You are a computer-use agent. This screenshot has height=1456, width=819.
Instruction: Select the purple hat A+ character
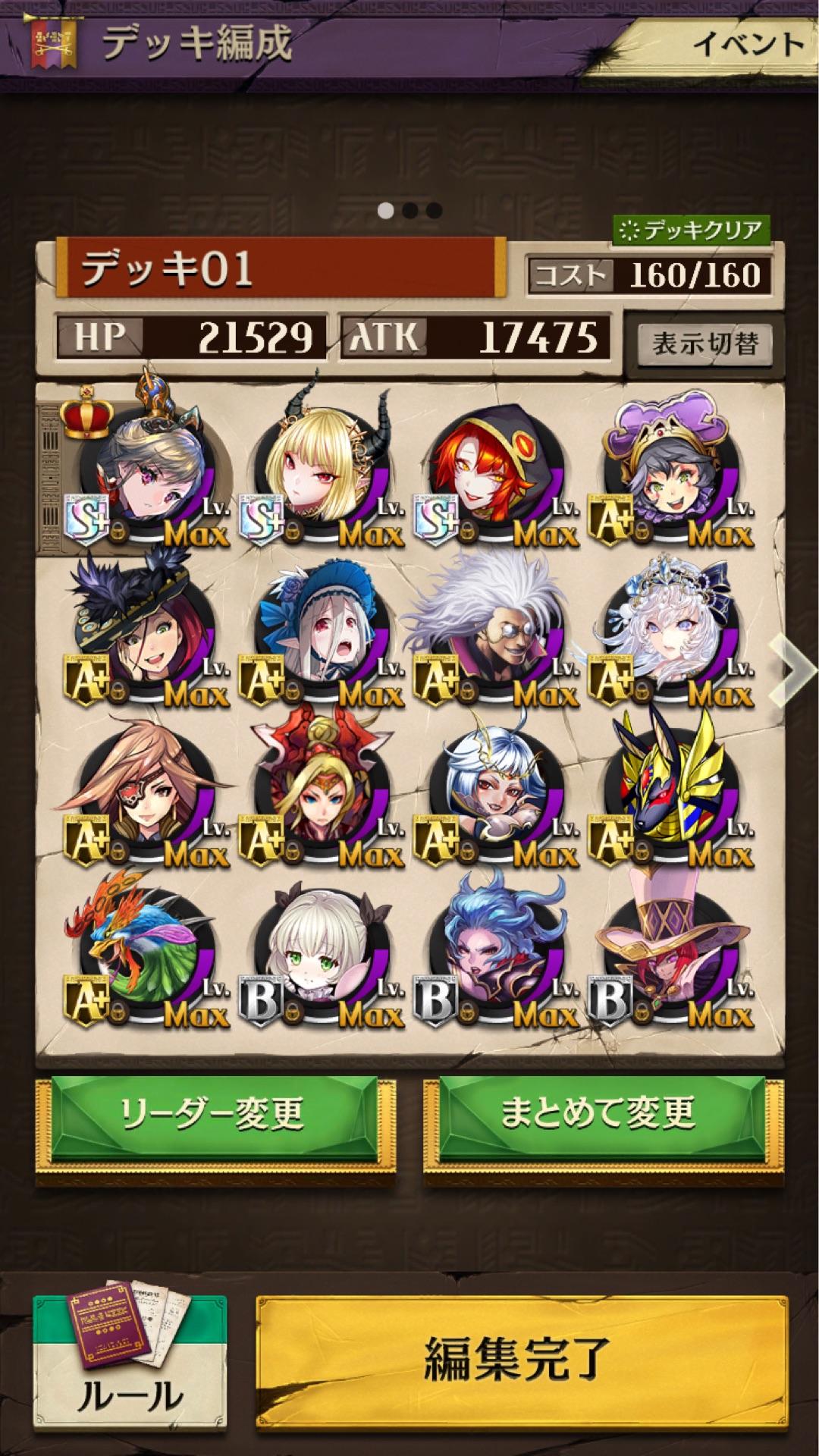coord(671,470)
